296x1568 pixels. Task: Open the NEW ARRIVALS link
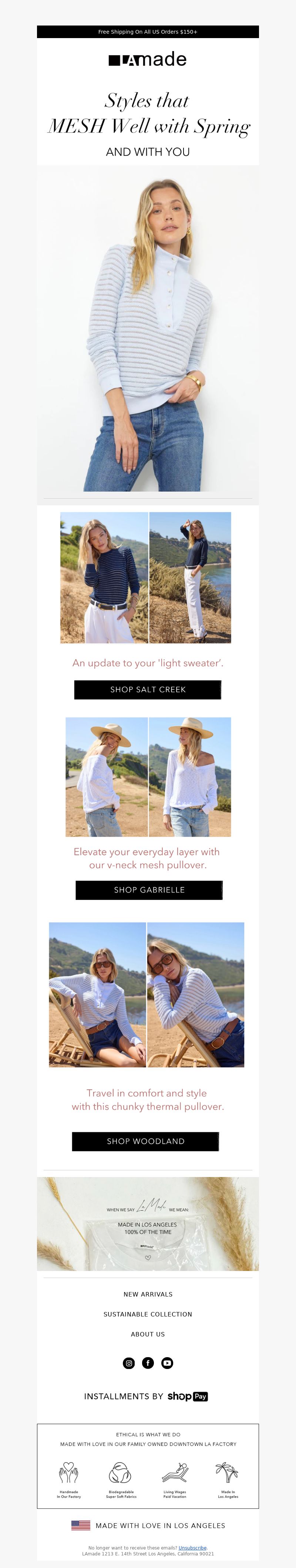pos(148,1295)
